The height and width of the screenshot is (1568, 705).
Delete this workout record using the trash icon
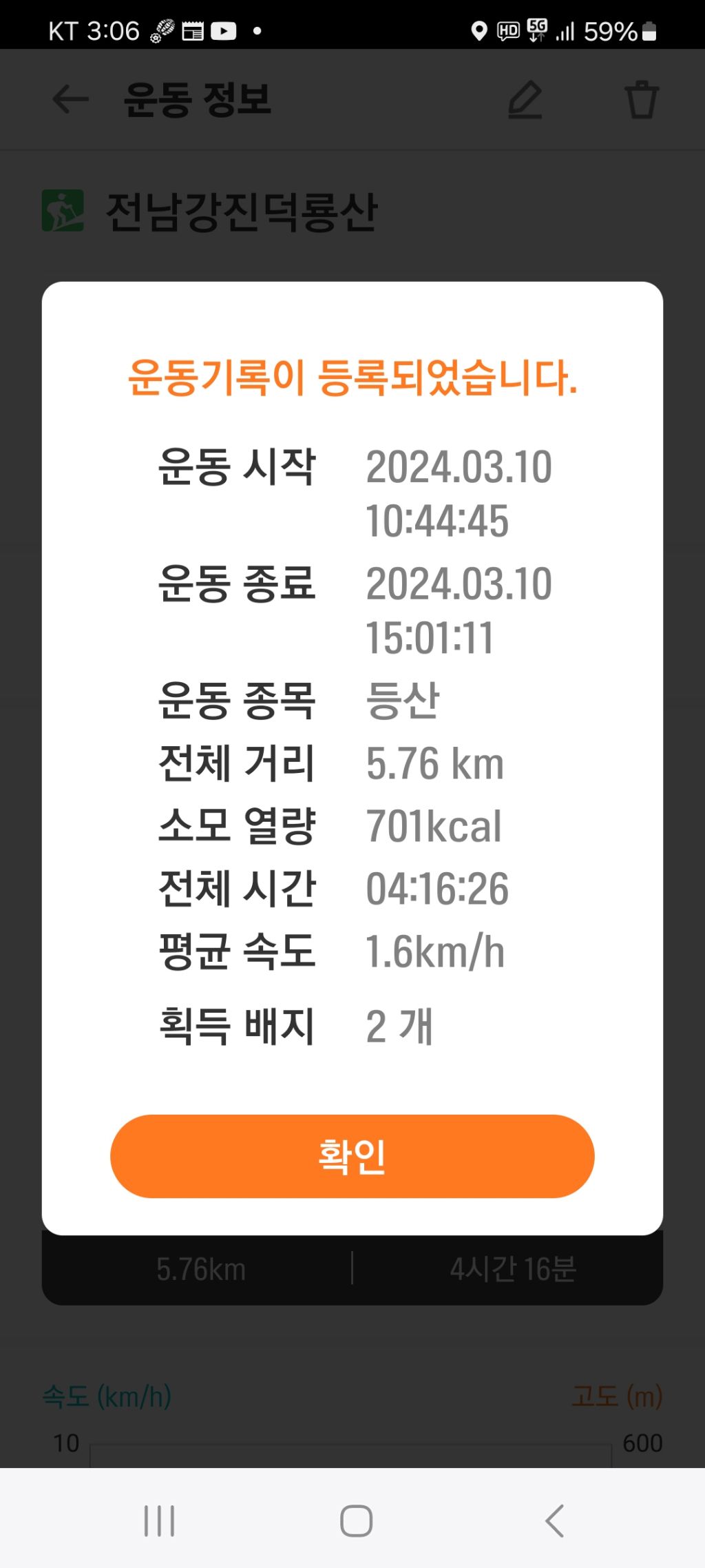(641, 100)
